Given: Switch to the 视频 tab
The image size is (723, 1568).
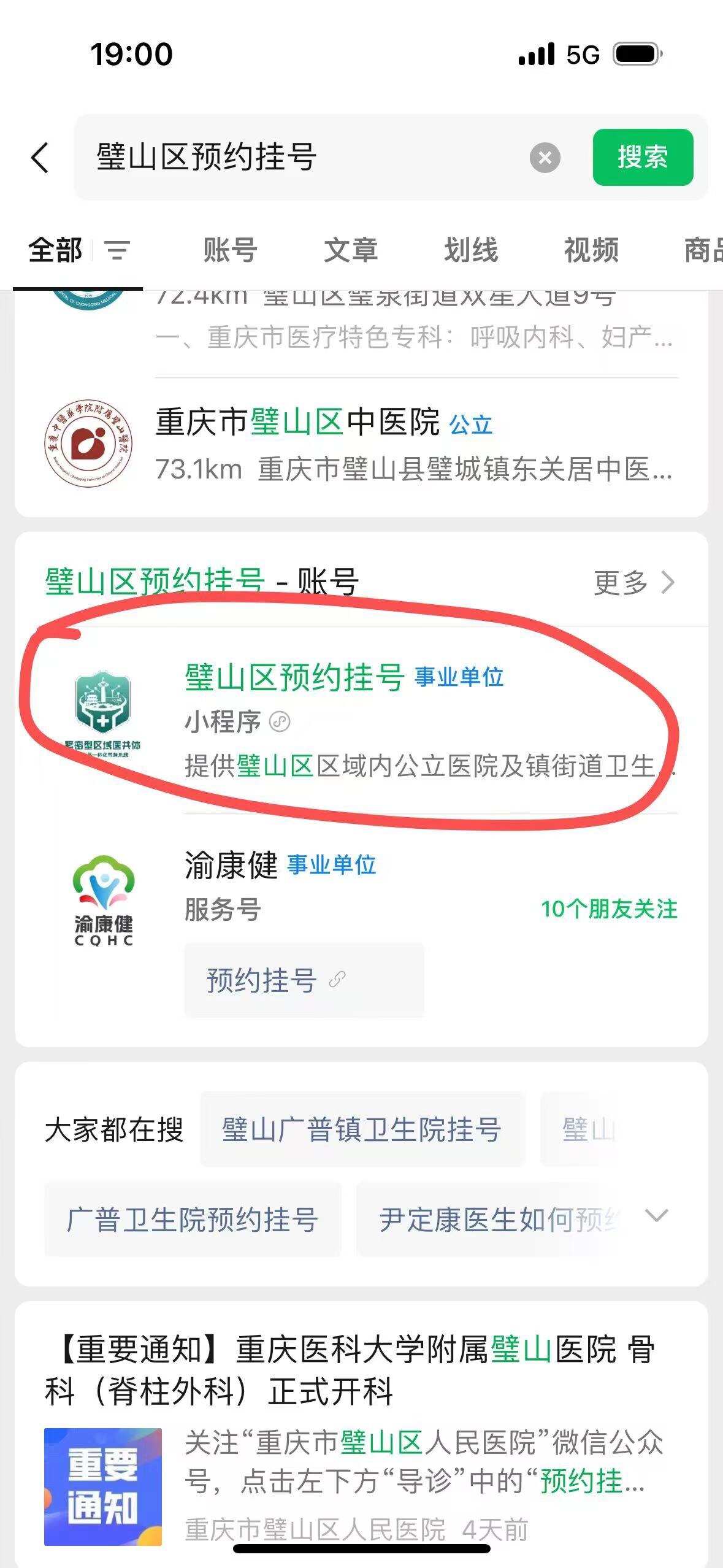Looking at the screenshot, I should tap(591, 250).
